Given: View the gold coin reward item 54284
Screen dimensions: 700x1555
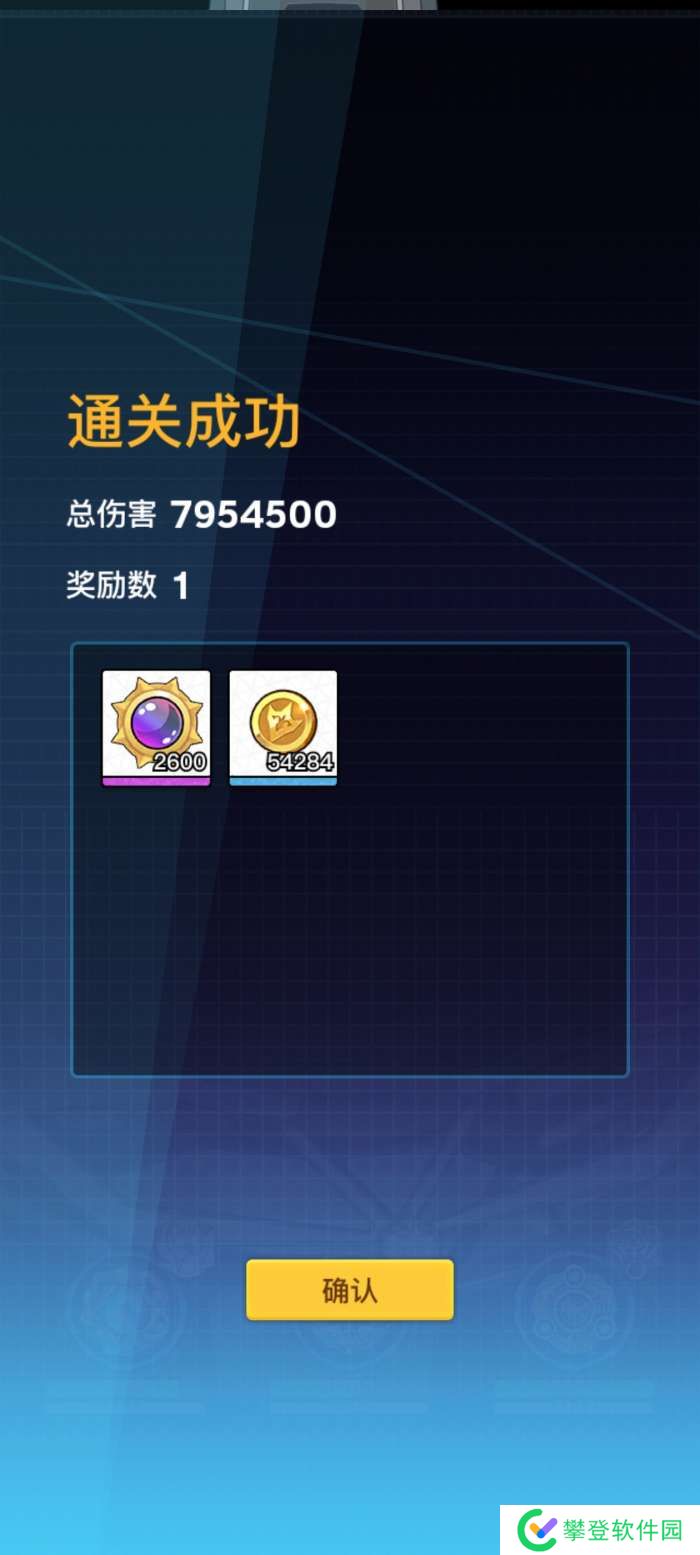Looking at the screenshot, I should (283, 727).
